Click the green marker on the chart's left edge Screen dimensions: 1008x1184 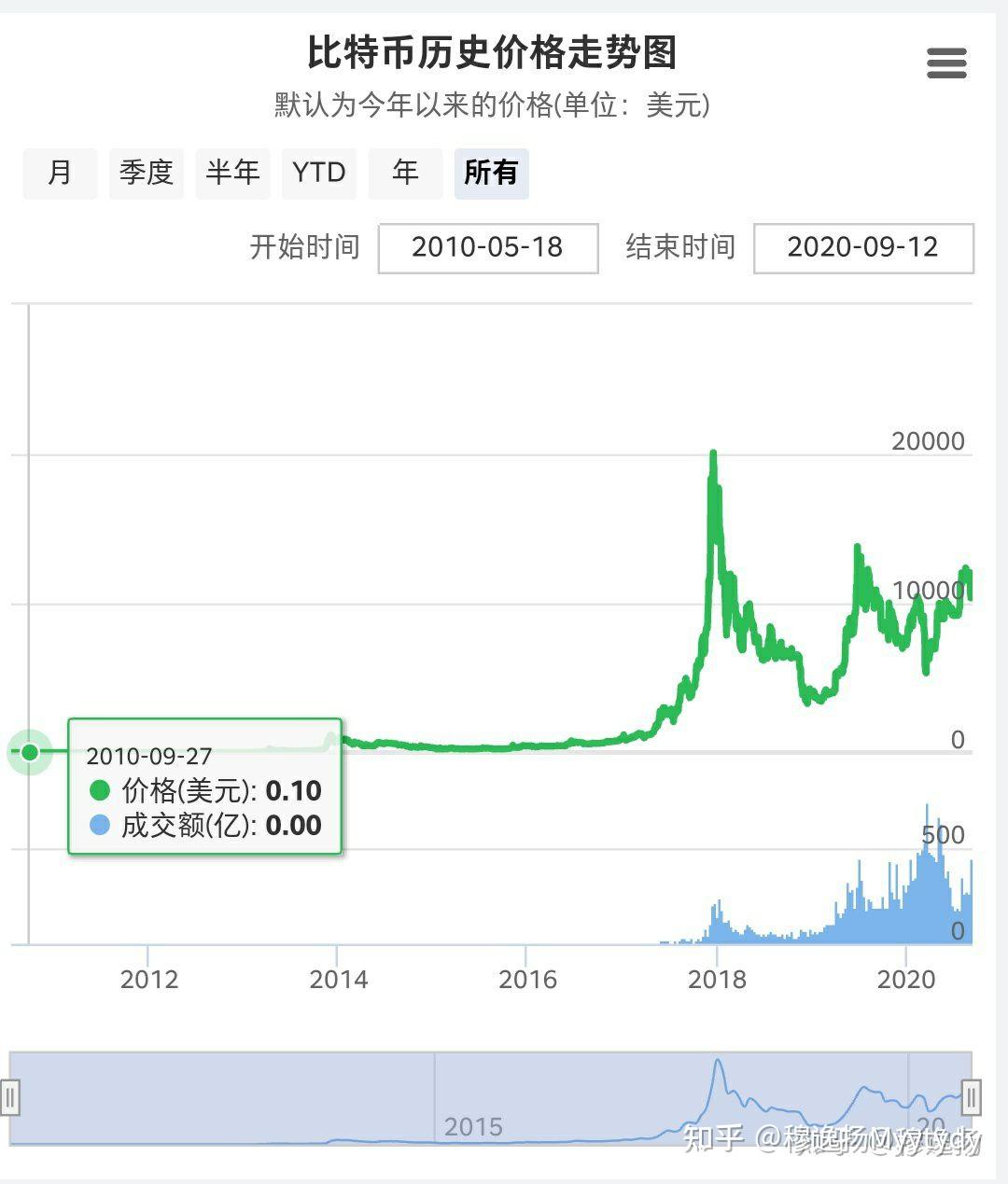(x=29, y=752)
